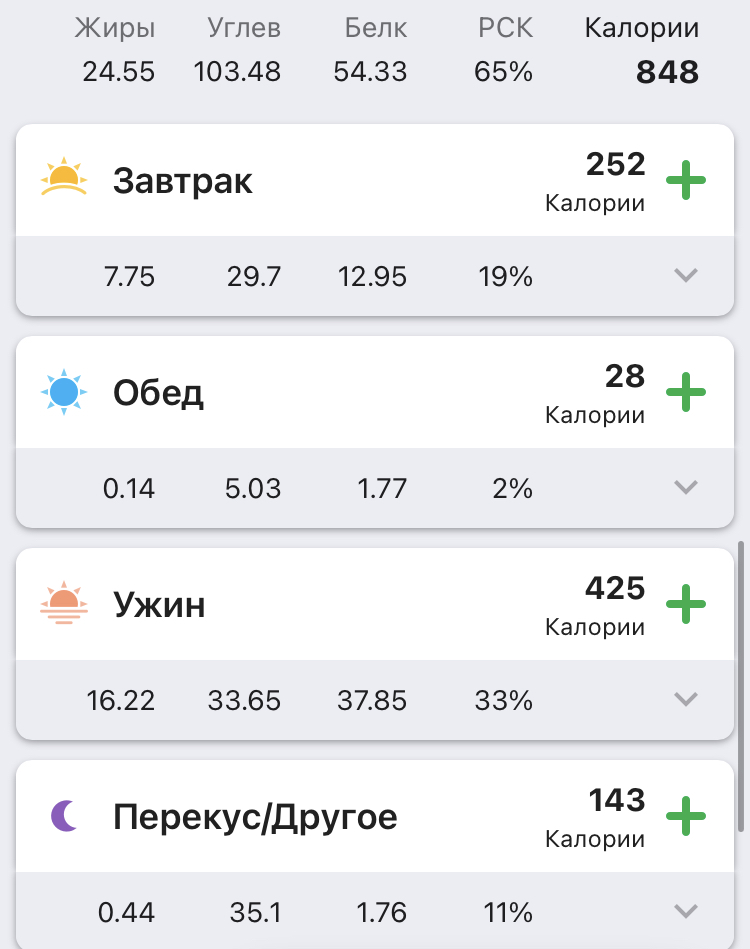Tap the 252 calories count for Завтрак
Image resolution: width=750 pixels, height=949 pixels.
pos(615,165)
